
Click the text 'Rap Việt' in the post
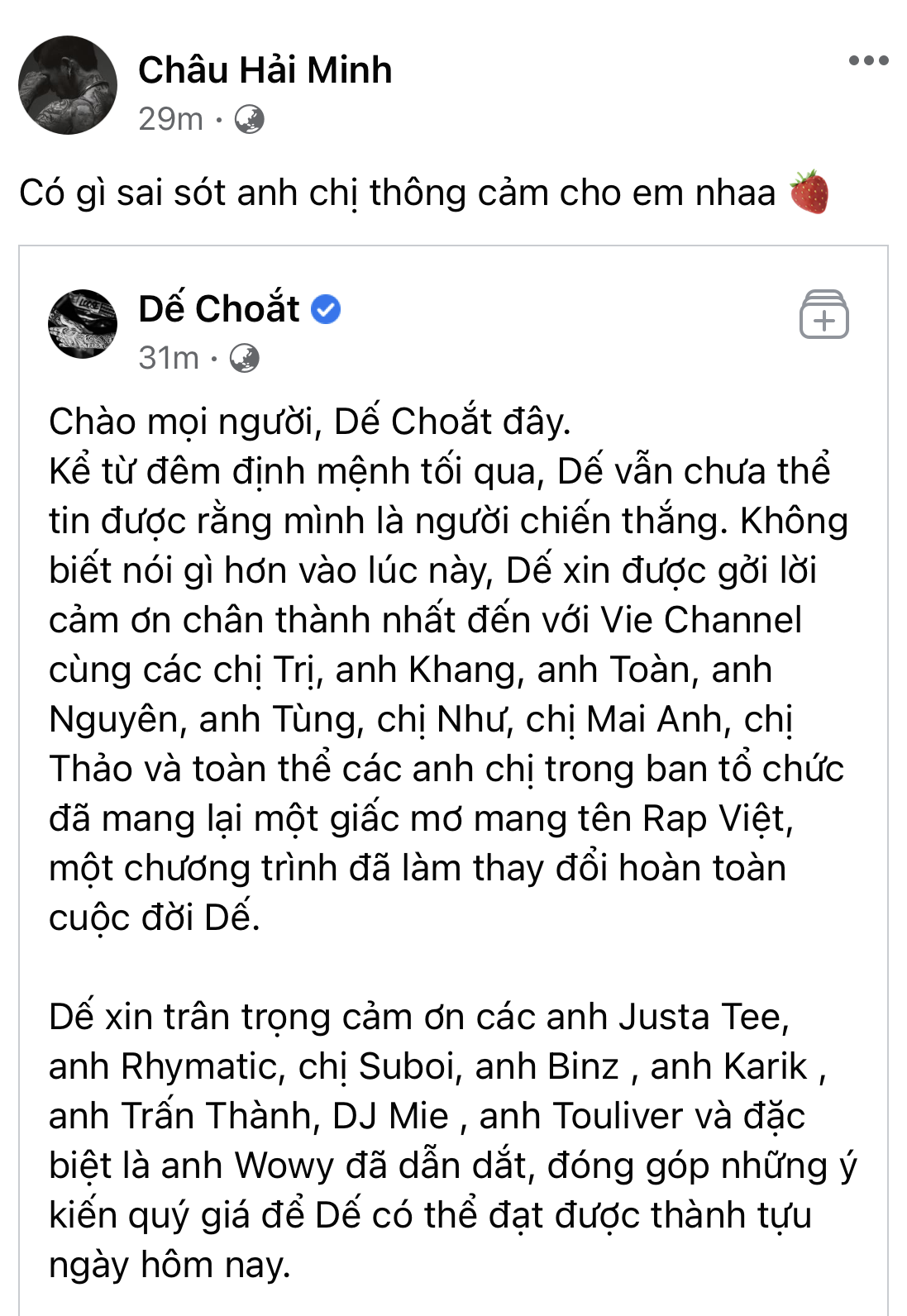pyautogui.click(x=716, y=818)
